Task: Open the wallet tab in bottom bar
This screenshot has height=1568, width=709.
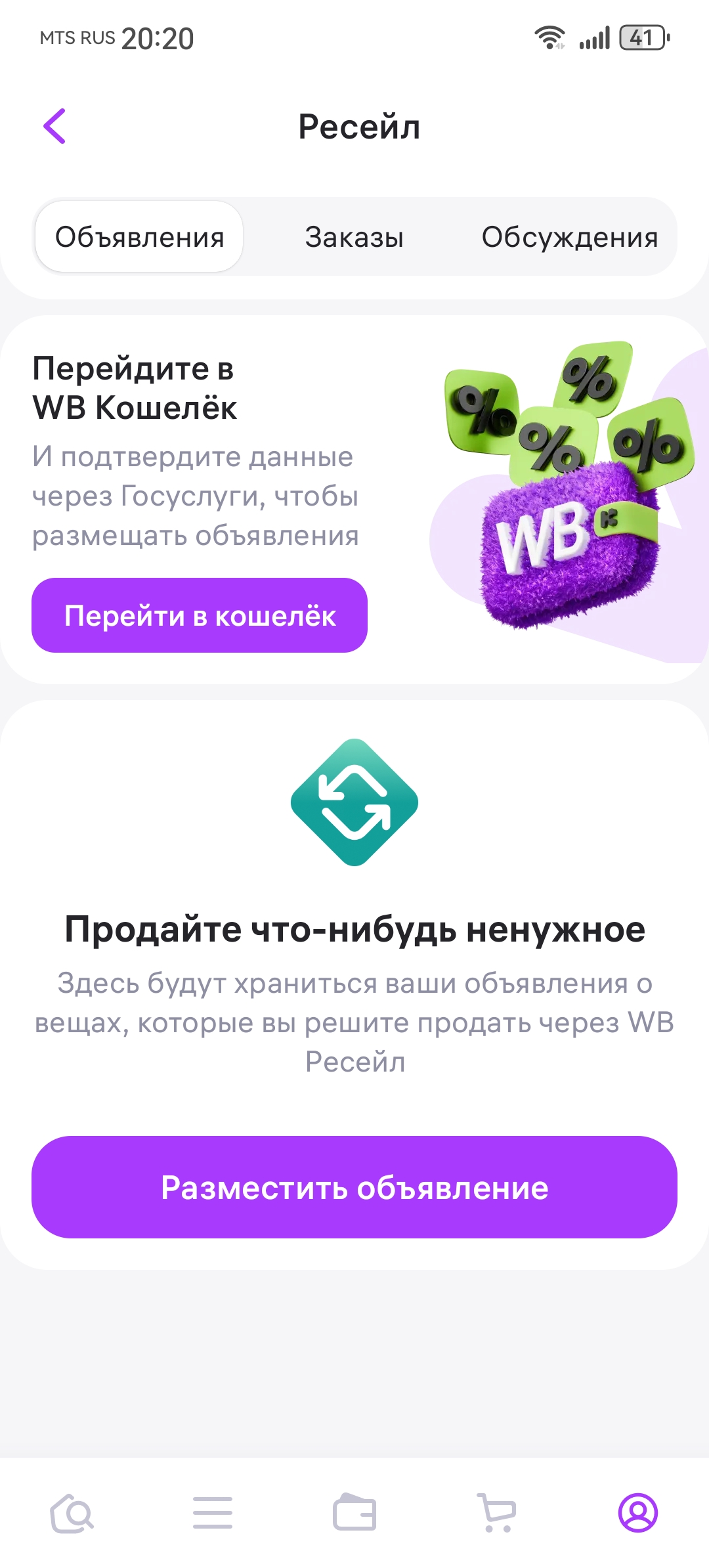Action: [x=354, y=1513]
